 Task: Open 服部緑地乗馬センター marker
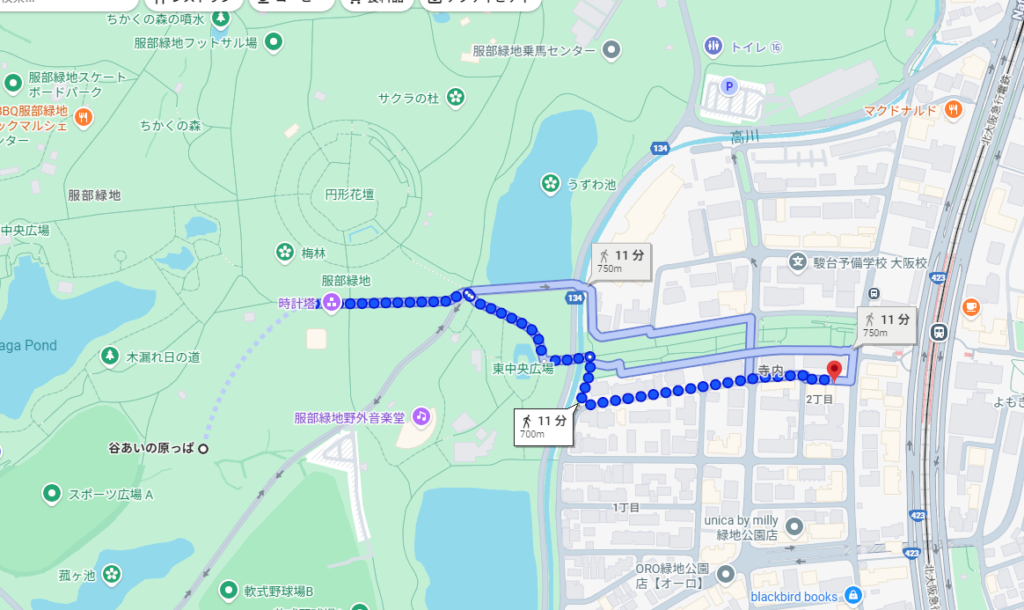(x=612, y=48)
